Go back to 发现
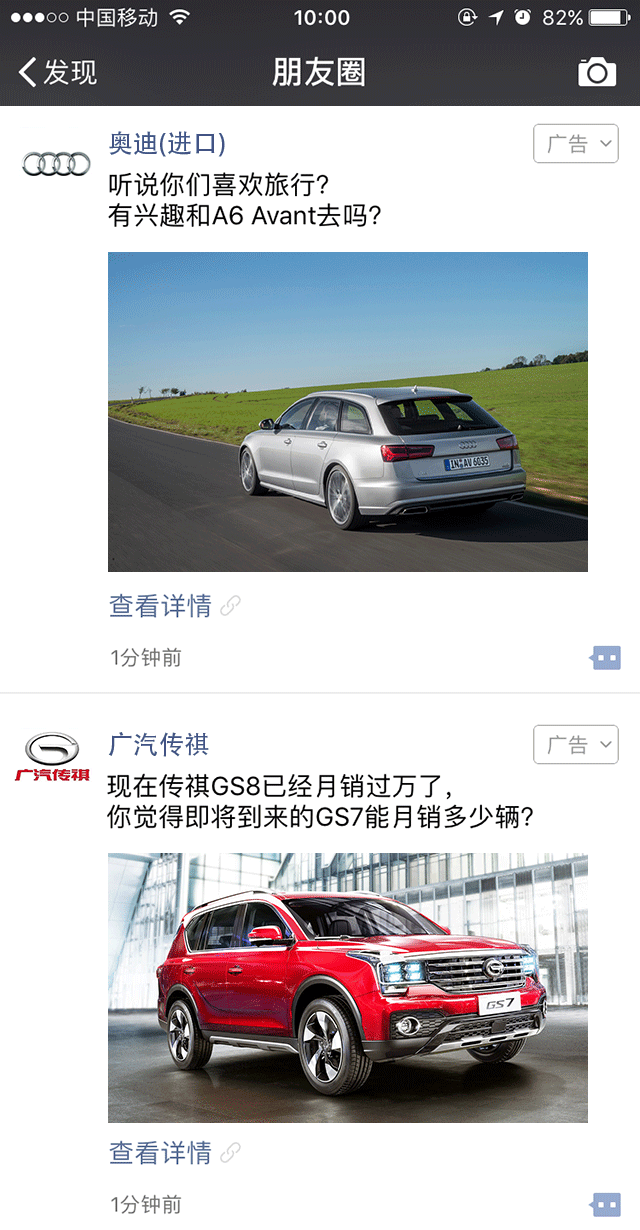Image resolution: width=640 pixels, height=1230 pixels. (x=58, y=72)
